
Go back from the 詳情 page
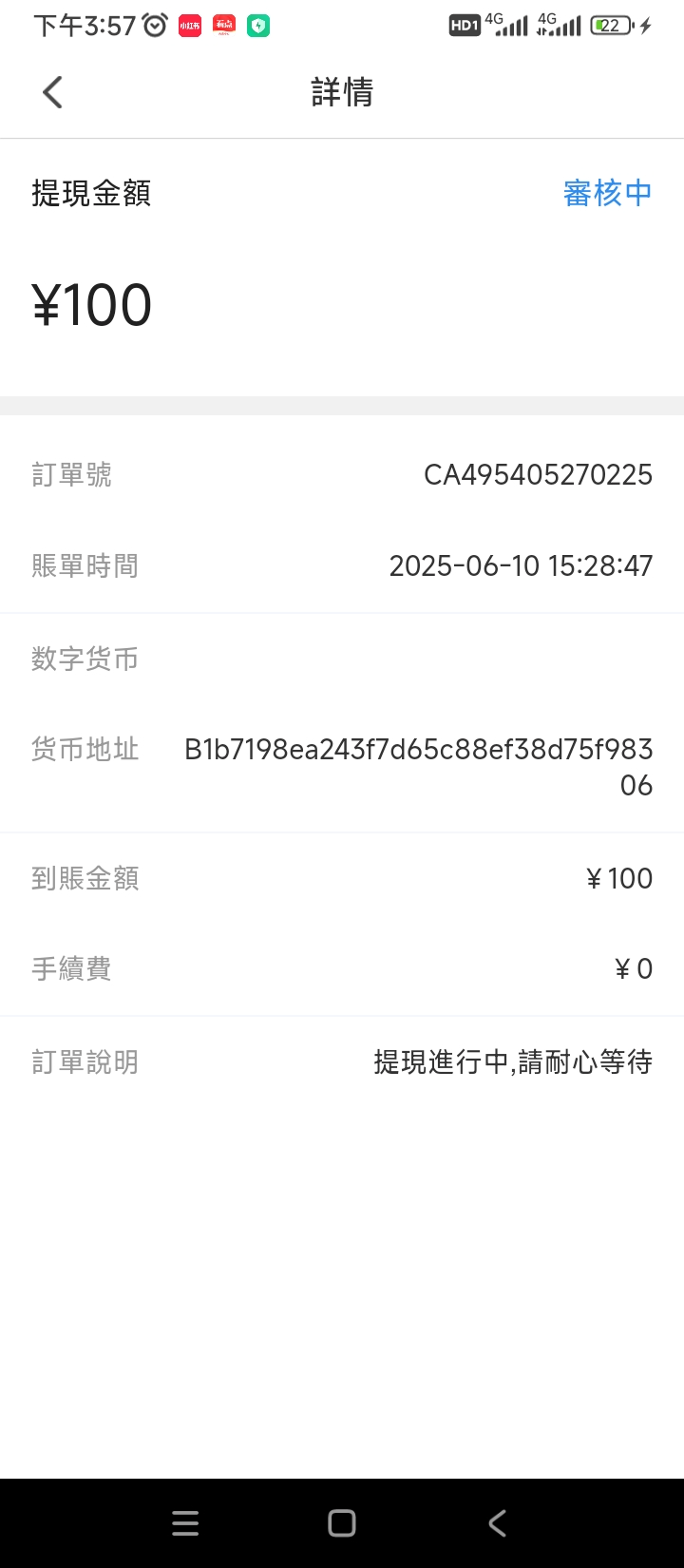click(53, 92)
